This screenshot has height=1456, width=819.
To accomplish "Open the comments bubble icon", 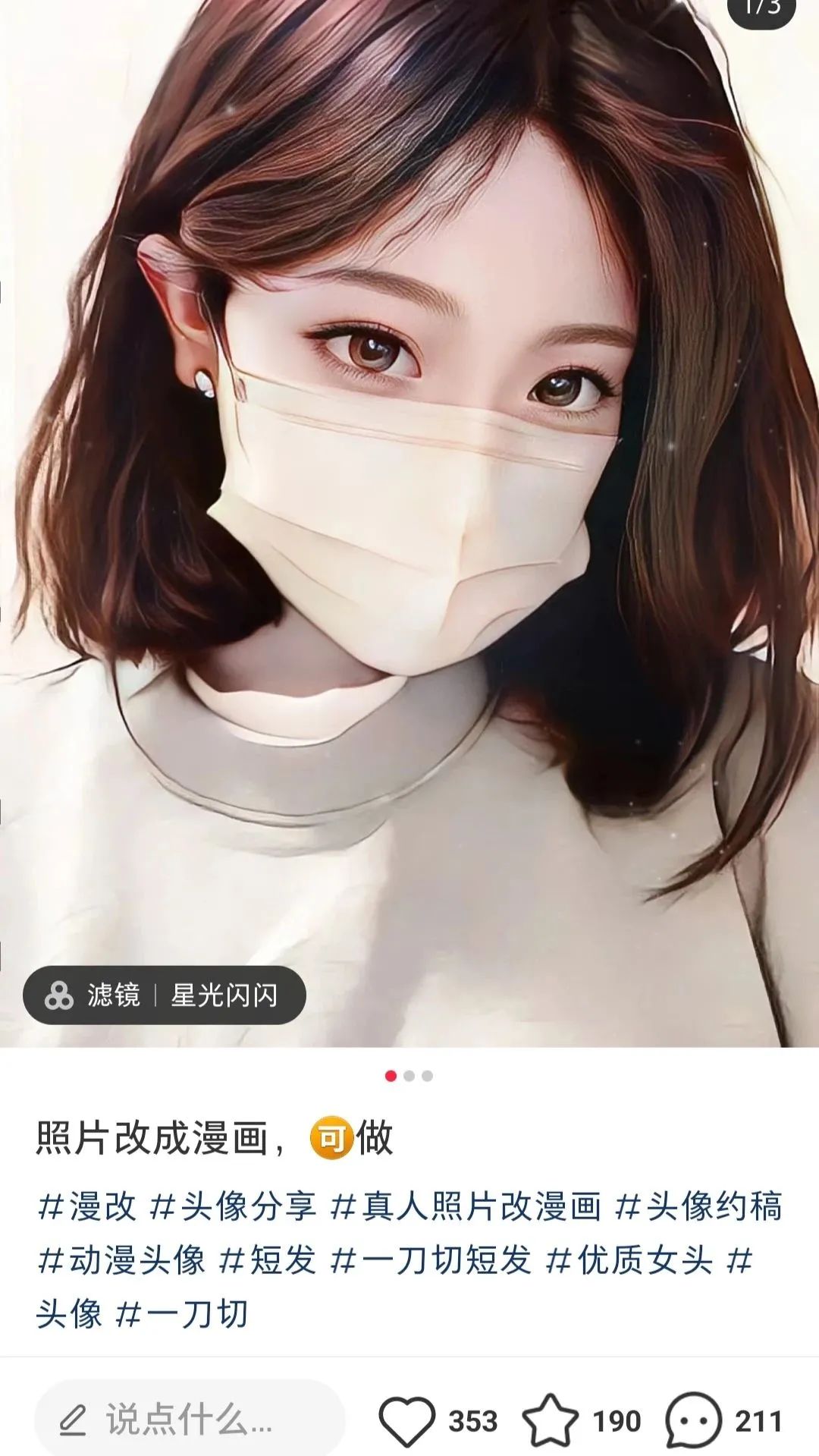I will coord(692,1420).
